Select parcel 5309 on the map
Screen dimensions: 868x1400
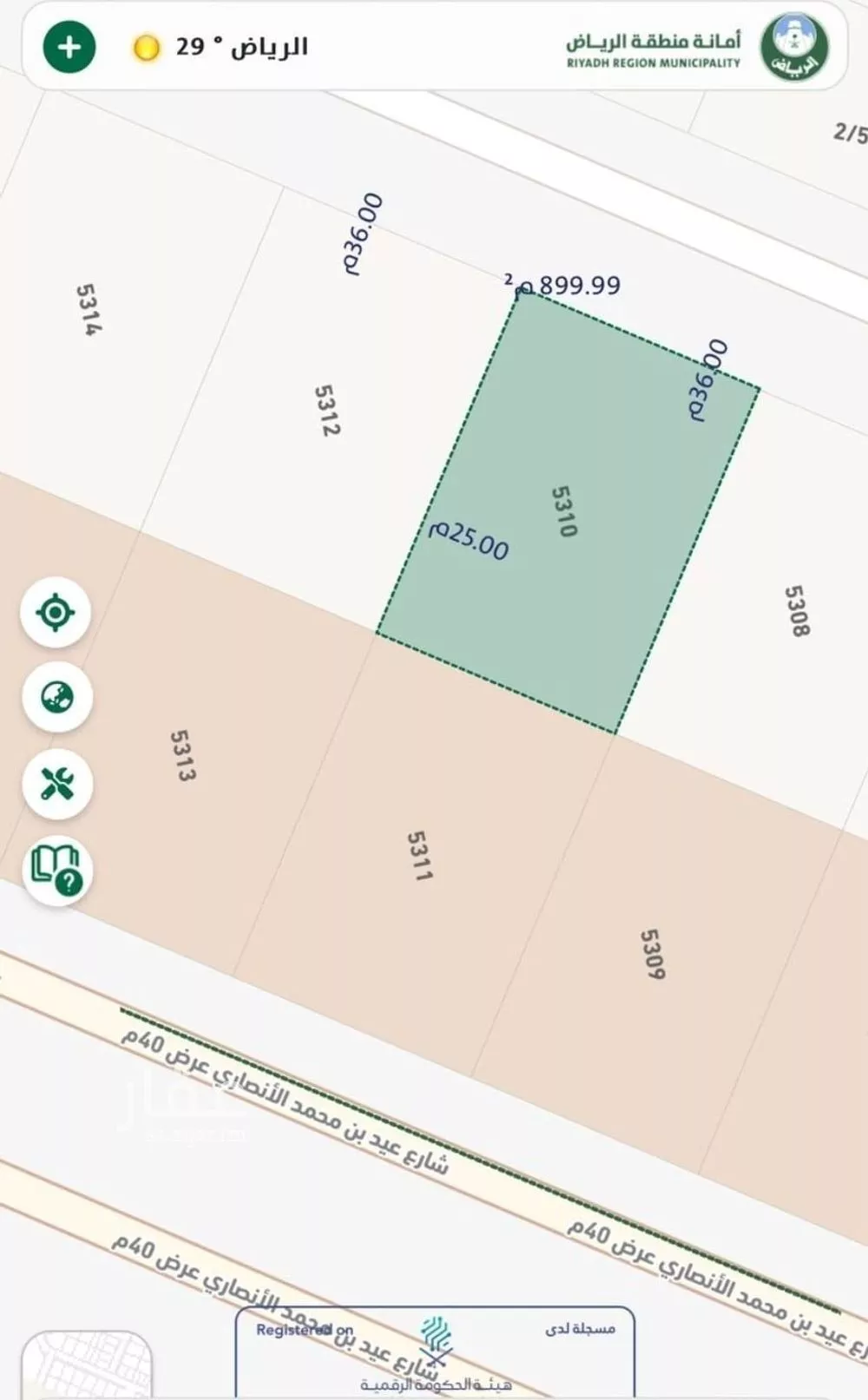click(x=652, y=955)
